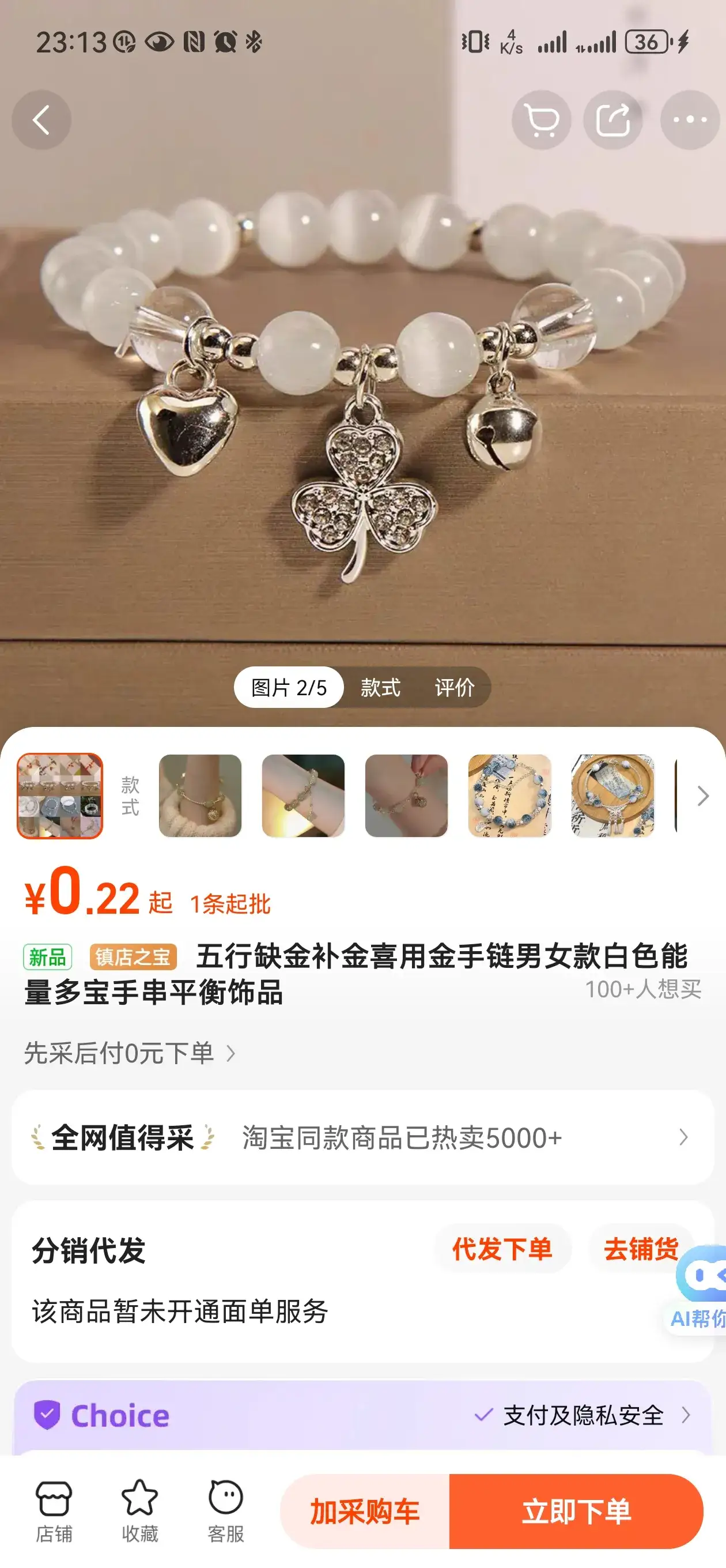
Task: Switch to the 款式 tab
Action: coord(380,687)
